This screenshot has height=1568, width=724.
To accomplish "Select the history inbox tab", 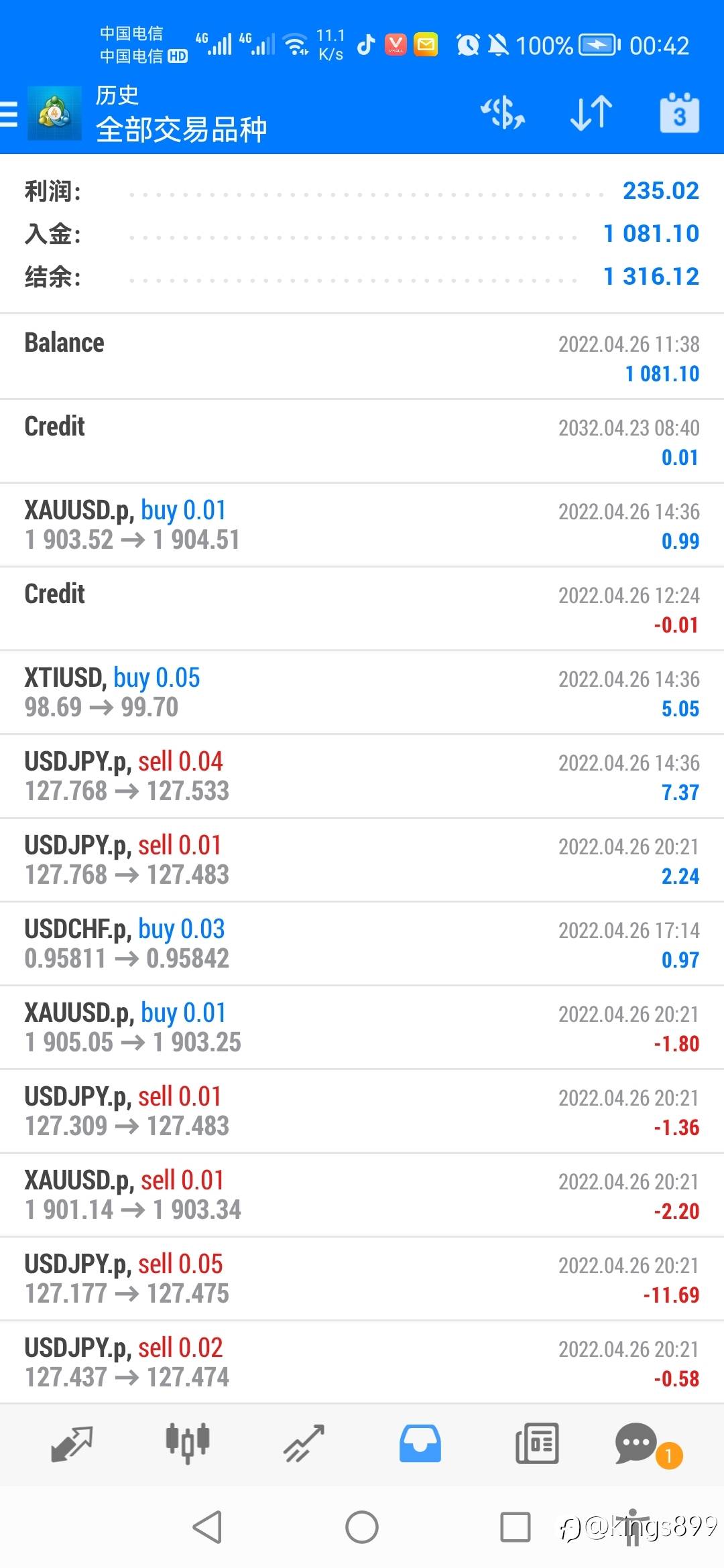I will tap(420, 1443).
